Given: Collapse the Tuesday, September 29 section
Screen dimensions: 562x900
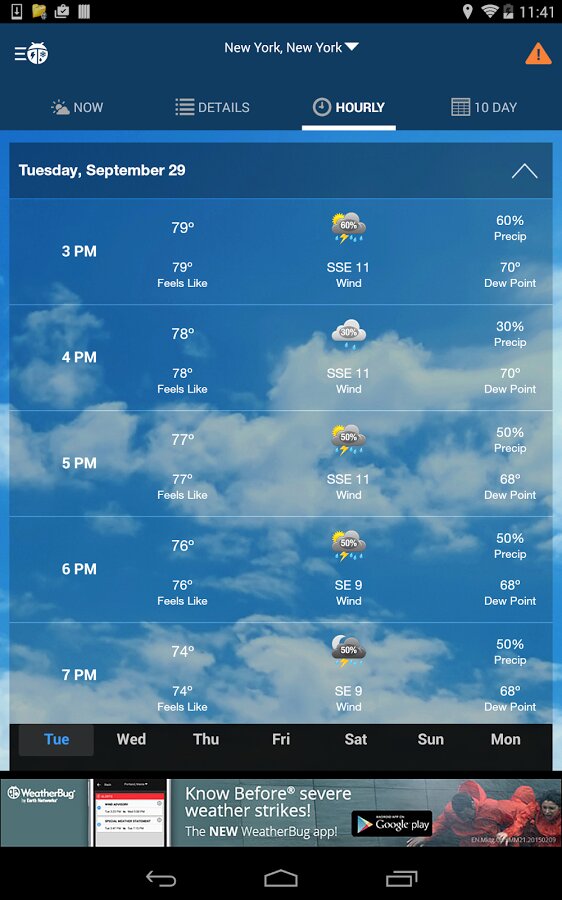Looking at the screenshot, I should click(x=524, y=170).
